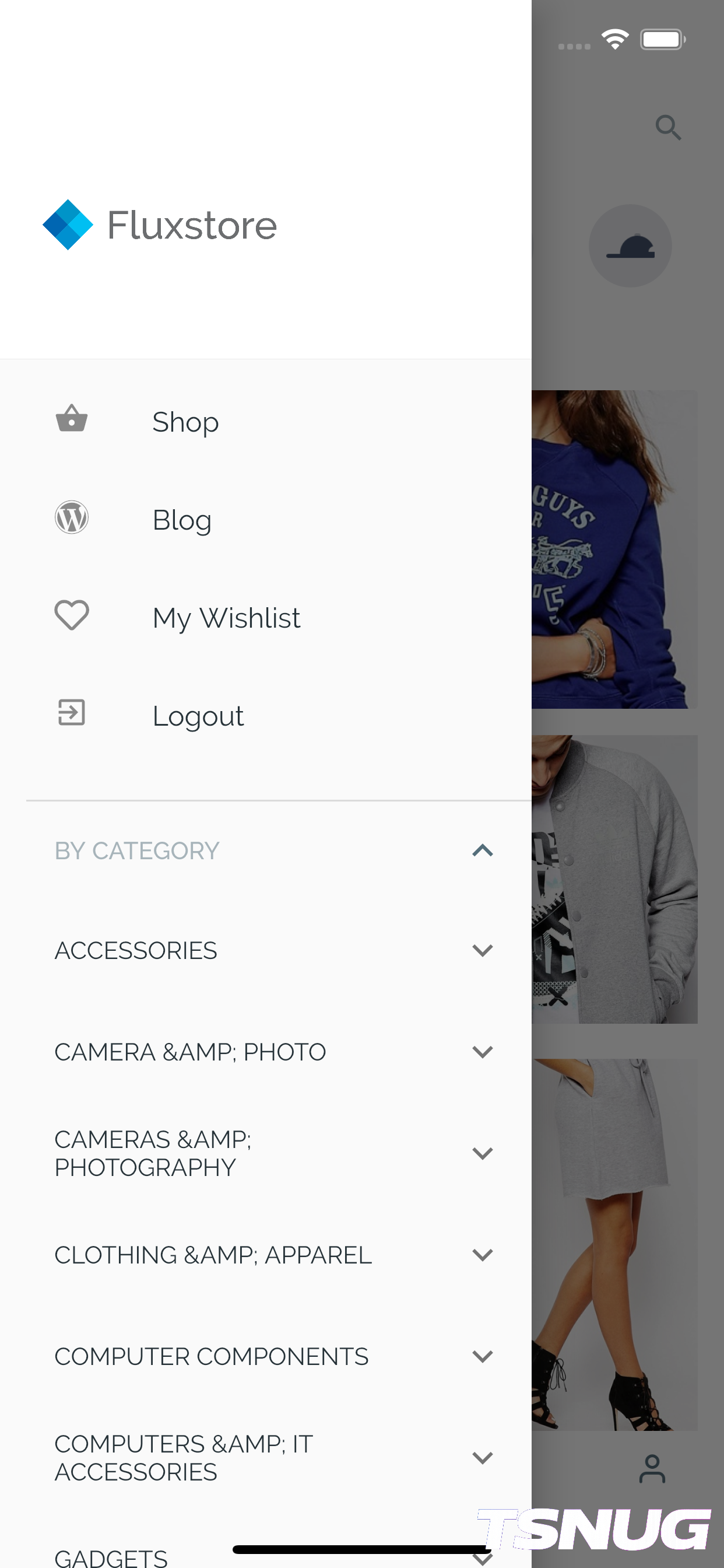Open the Shop menu item
724x1568 pixels.
coord(185,422)
